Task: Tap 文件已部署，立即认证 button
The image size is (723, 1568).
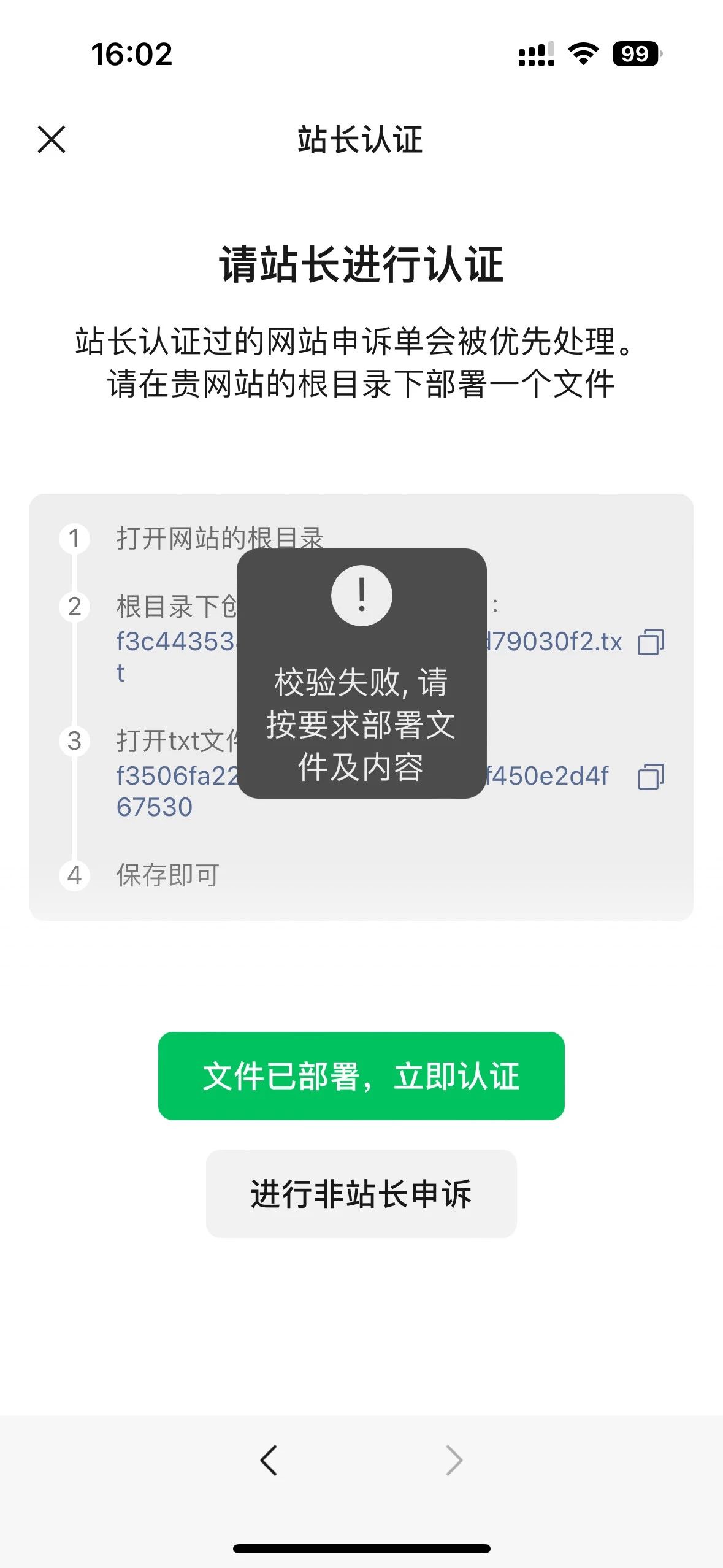Action: tap(361, 1076)
